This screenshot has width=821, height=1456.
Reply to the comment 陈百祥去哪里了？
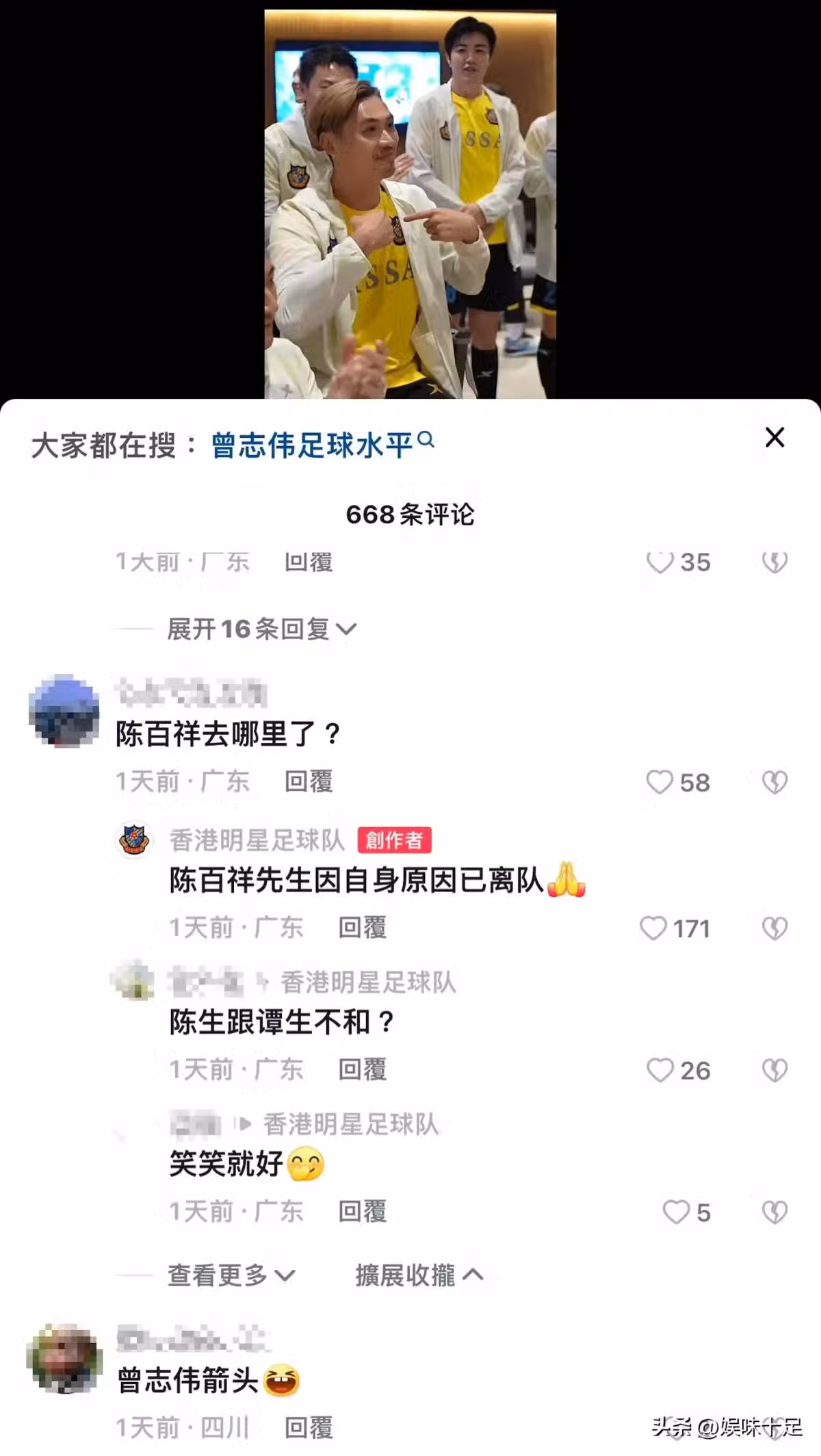[x=309, y=781]
